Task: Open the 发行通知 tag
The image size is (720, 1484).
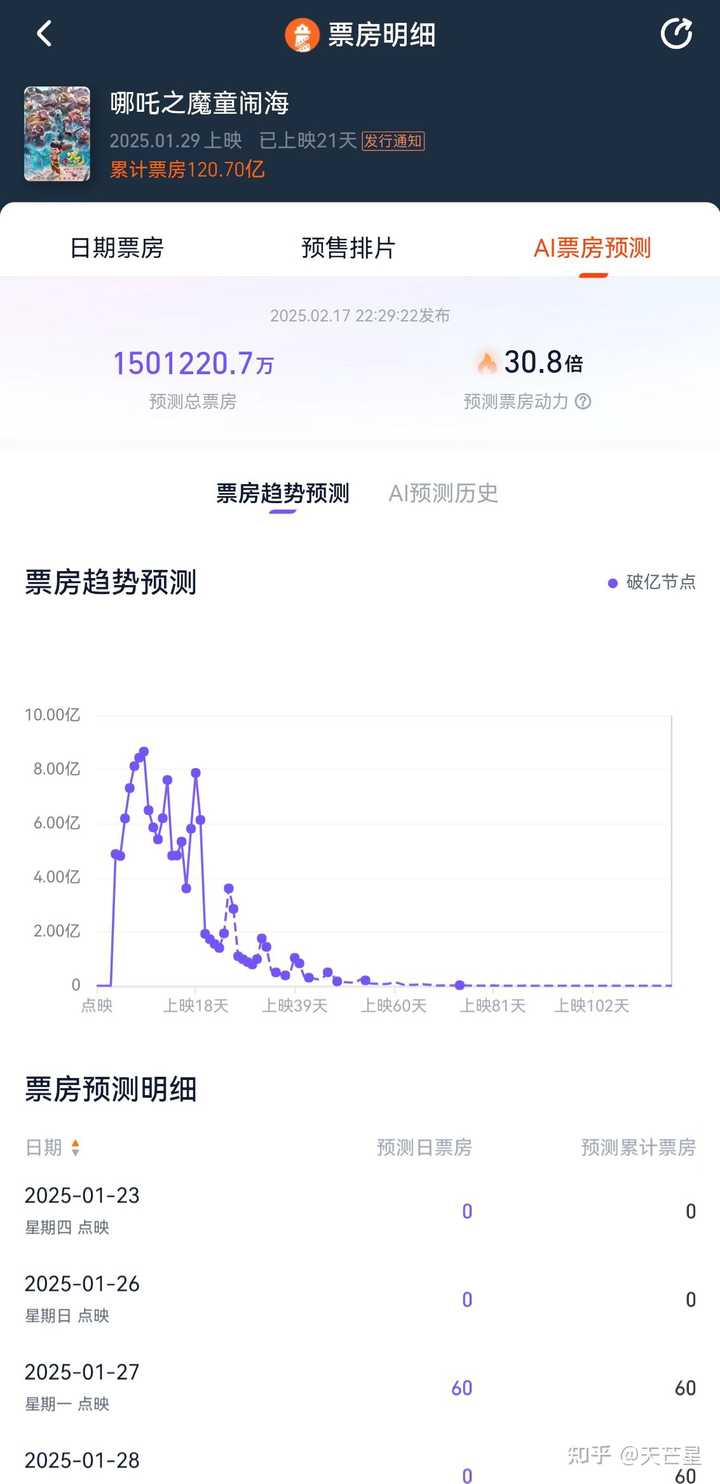Action: [393, 141]
